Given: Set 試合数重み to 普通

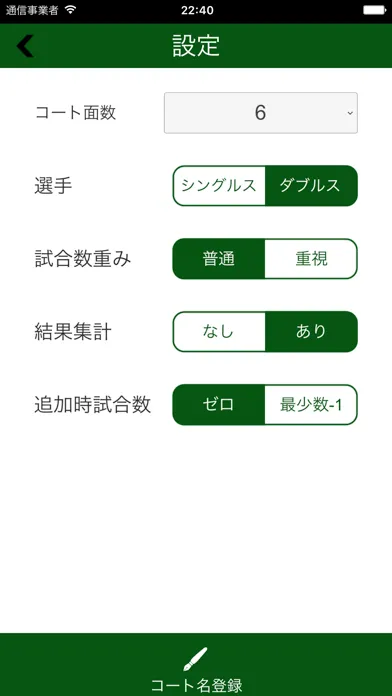Looking at the screenshot, I should coord(219,259).
